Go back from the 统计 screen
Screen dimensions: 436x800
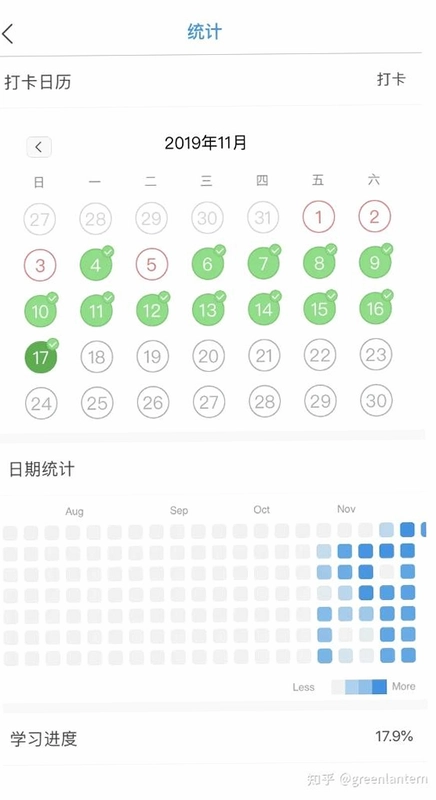pyautogui.click(x=8, y=34)
